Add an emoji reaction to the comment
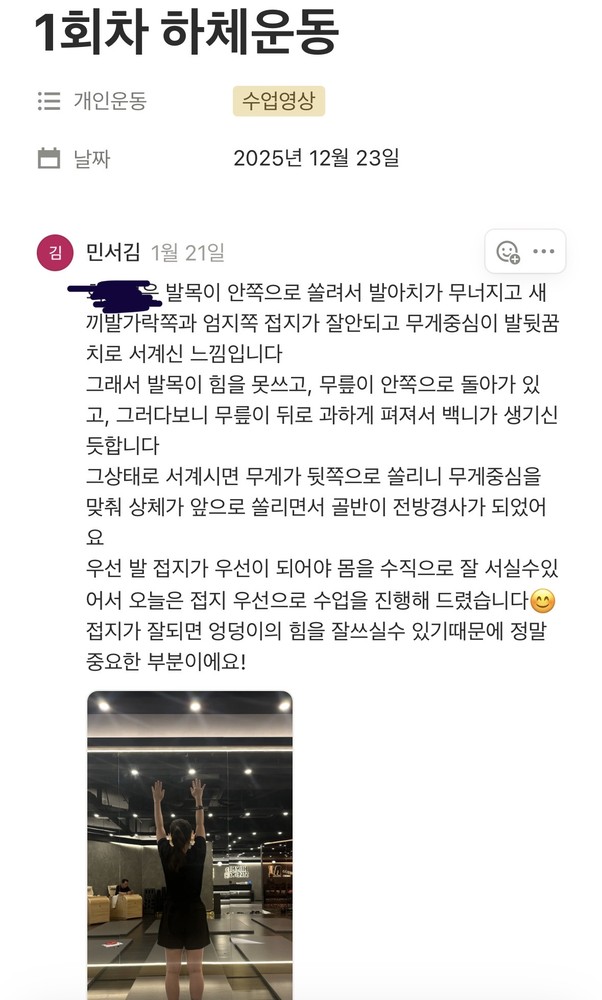 (508, 252)
